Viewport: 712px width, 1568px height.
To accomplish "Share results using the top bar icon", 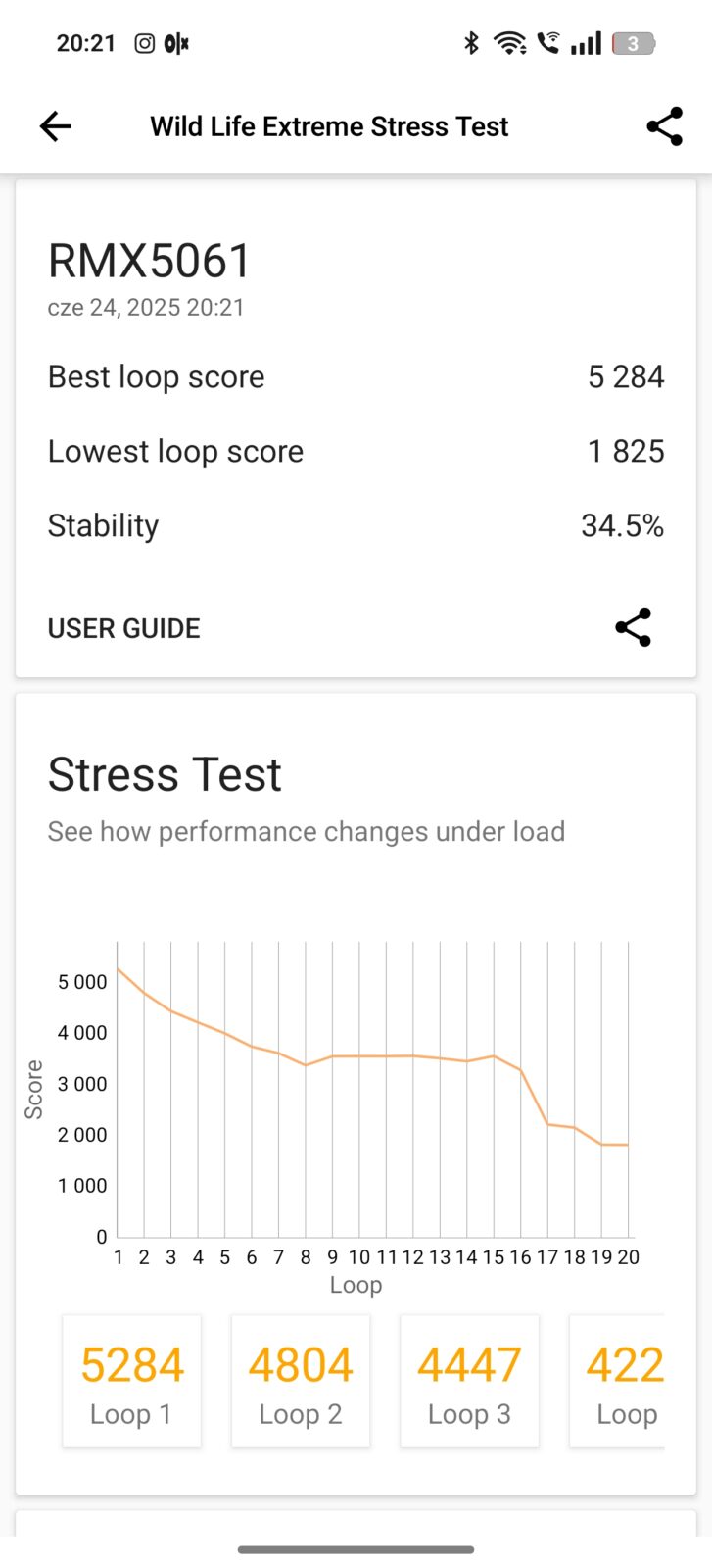I will [664, 126].
